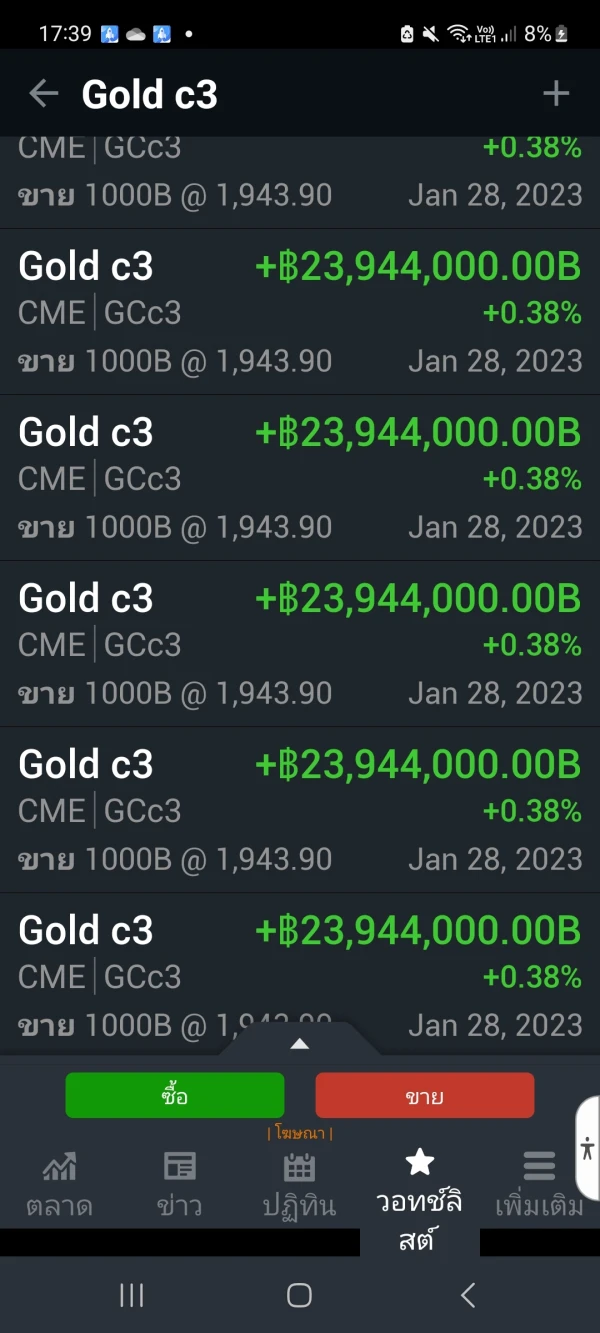Tap the green ซื้อ (buy) button

pos(175,1095)
